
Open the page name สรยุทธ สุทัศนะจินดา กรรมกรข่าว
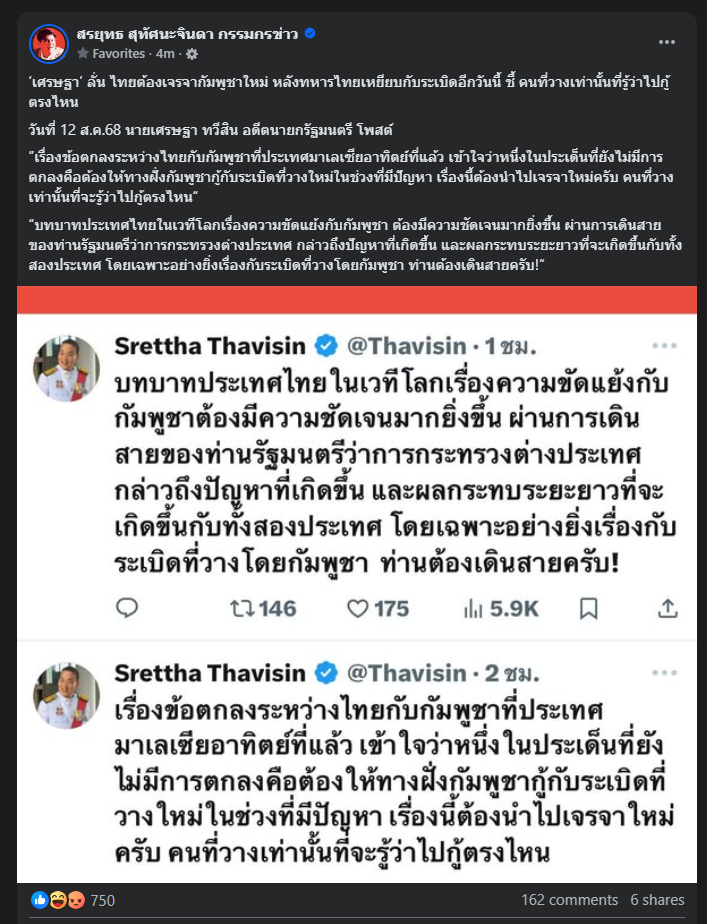187,33
